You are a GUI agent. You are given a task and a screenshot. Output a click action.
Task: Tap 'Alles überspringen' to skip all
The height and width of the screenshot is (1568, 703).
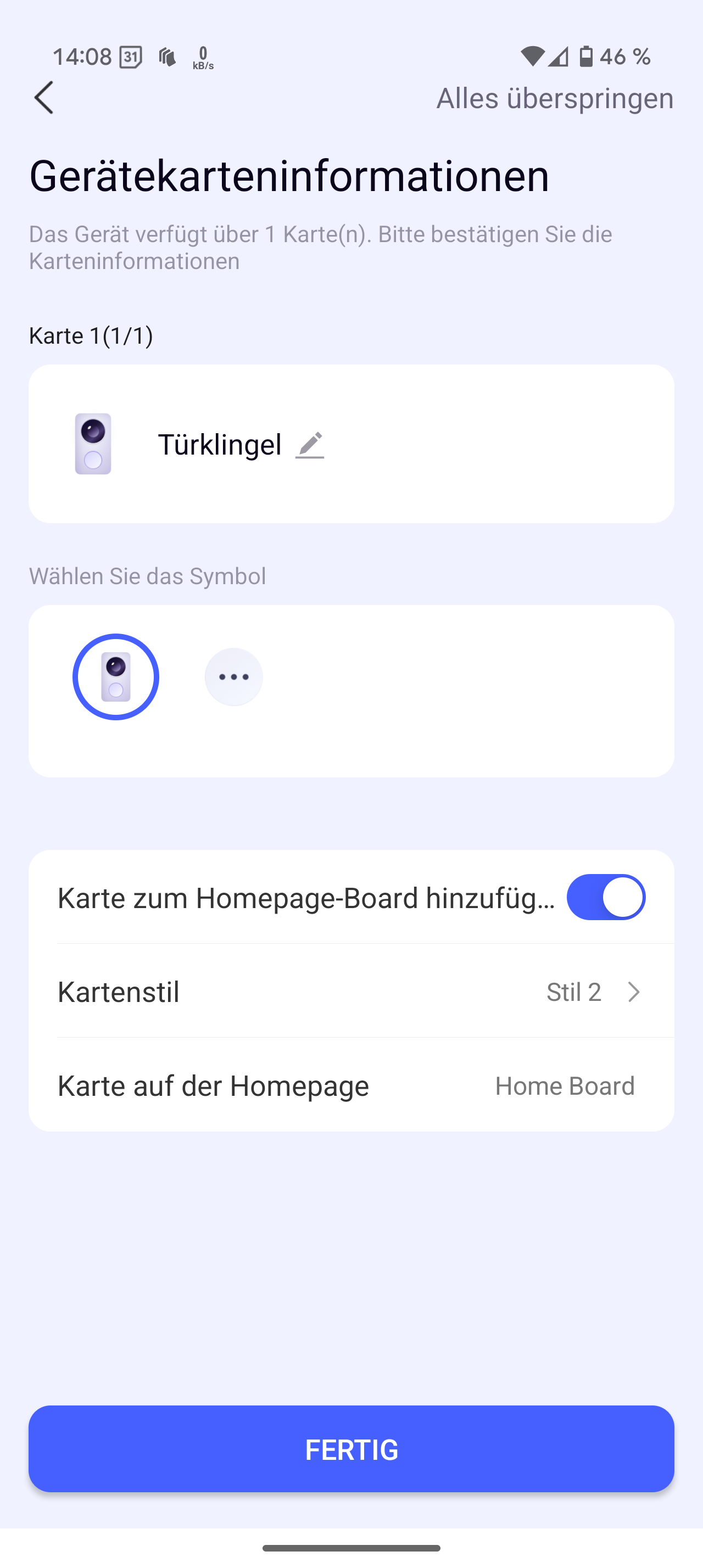click(555, 98)
